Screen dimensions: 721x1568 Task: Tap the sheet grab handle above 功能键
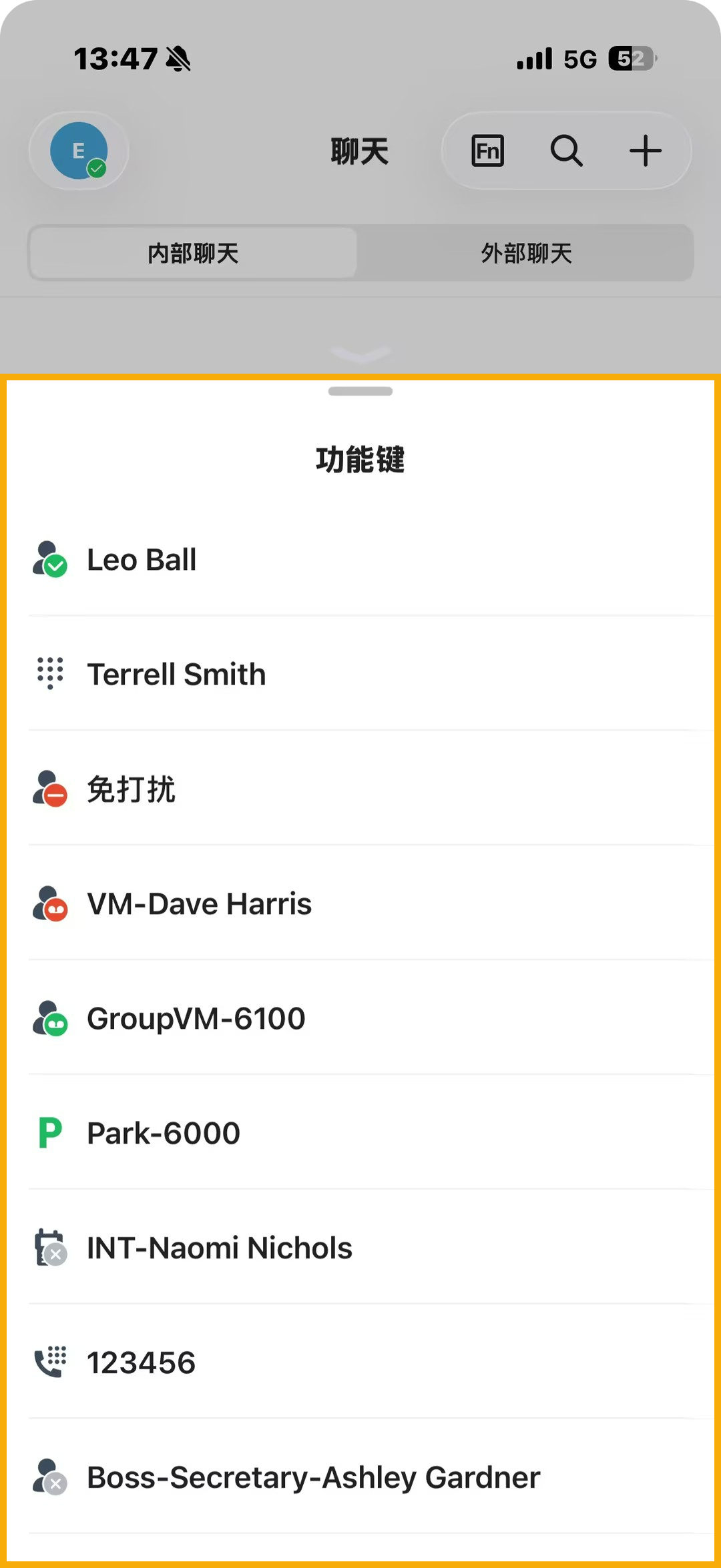point(360,391)
